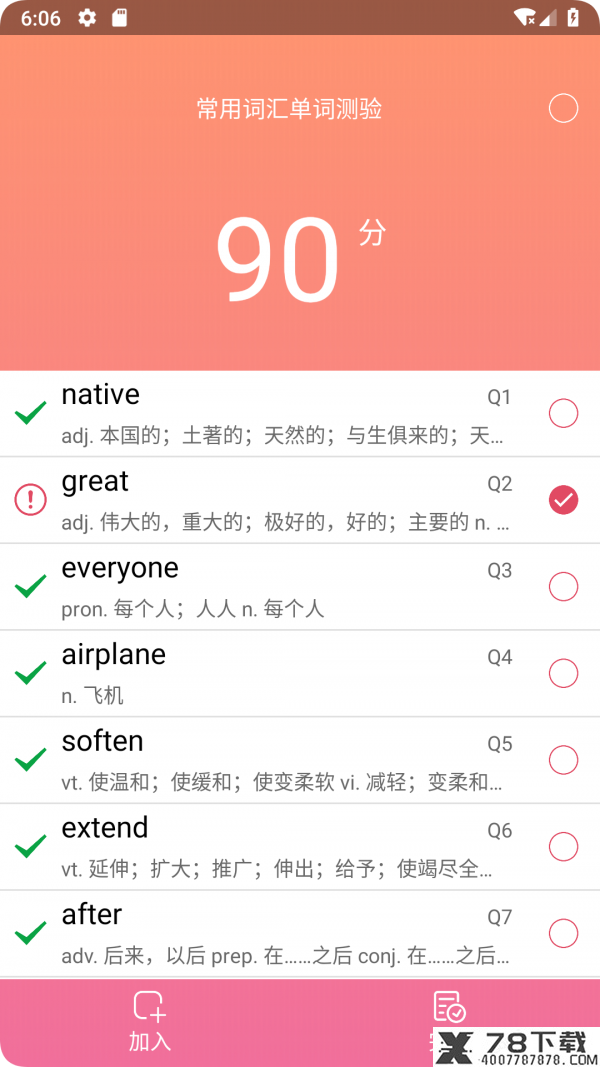Tap the 加入 button at bottom
600x1067 pixels.
[x=150, y=1022]
